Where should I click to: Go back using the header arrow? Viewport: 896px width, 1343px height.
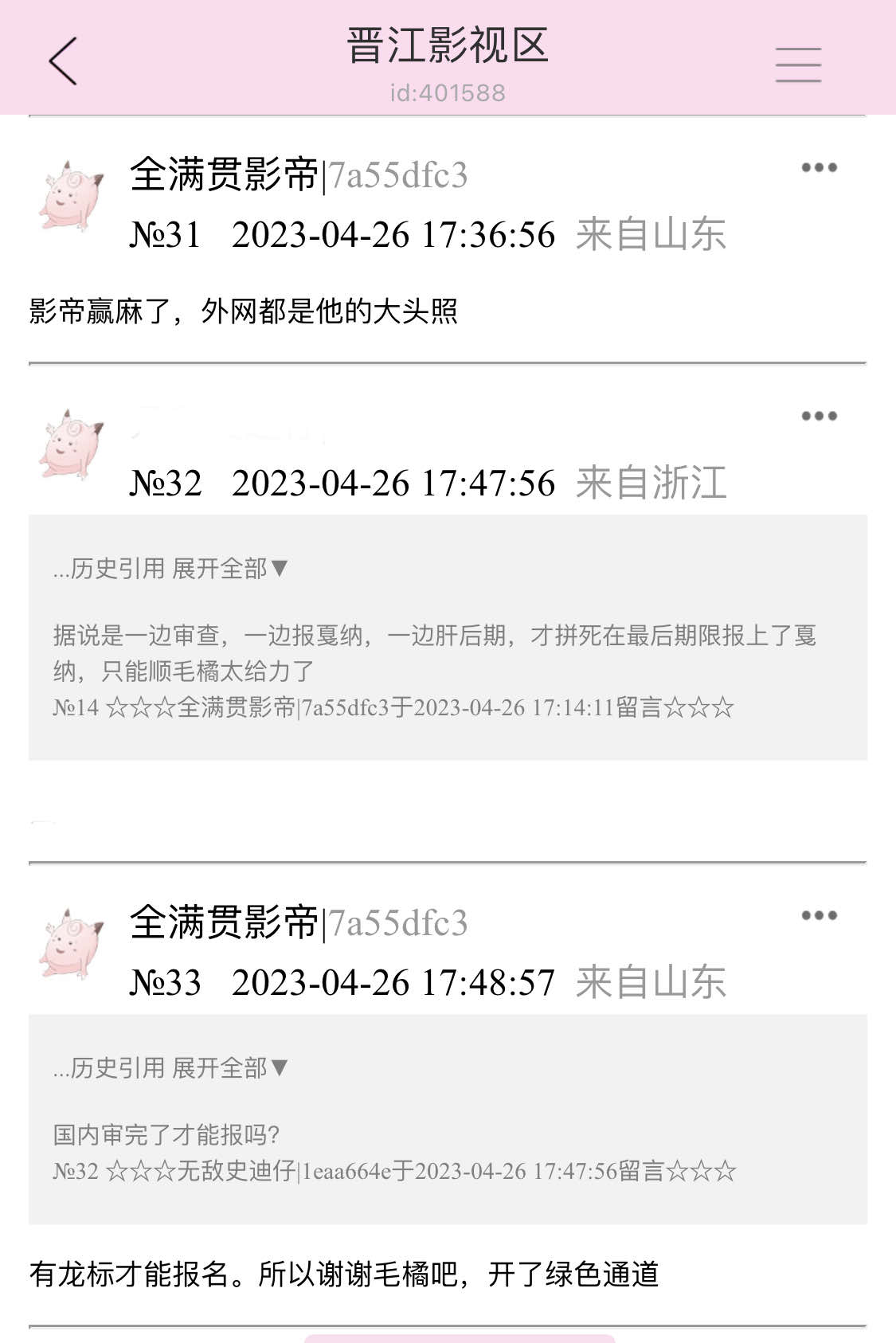[x=63, y=61]
